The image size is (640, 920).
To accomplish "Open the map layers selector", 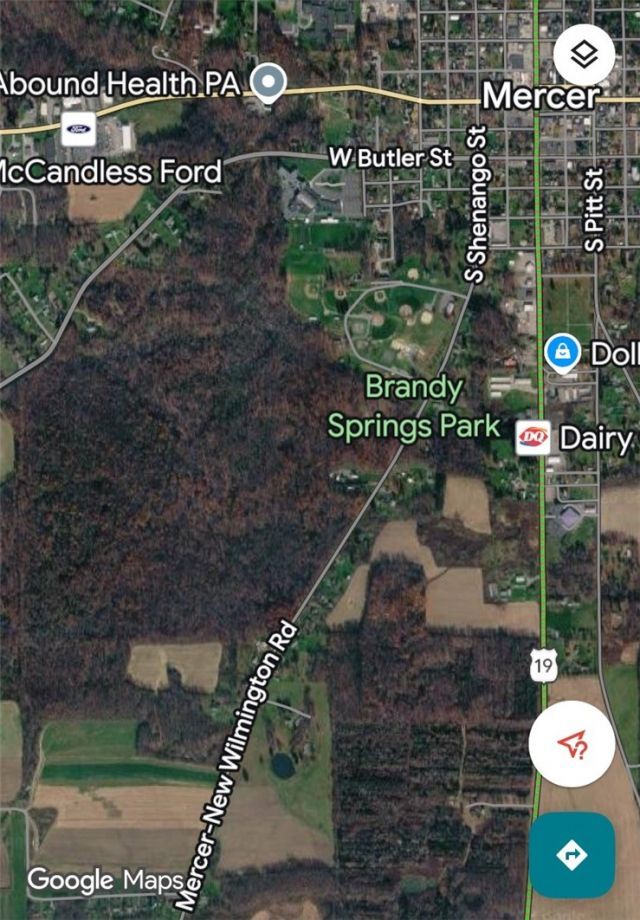I will [x=584, y=55].
